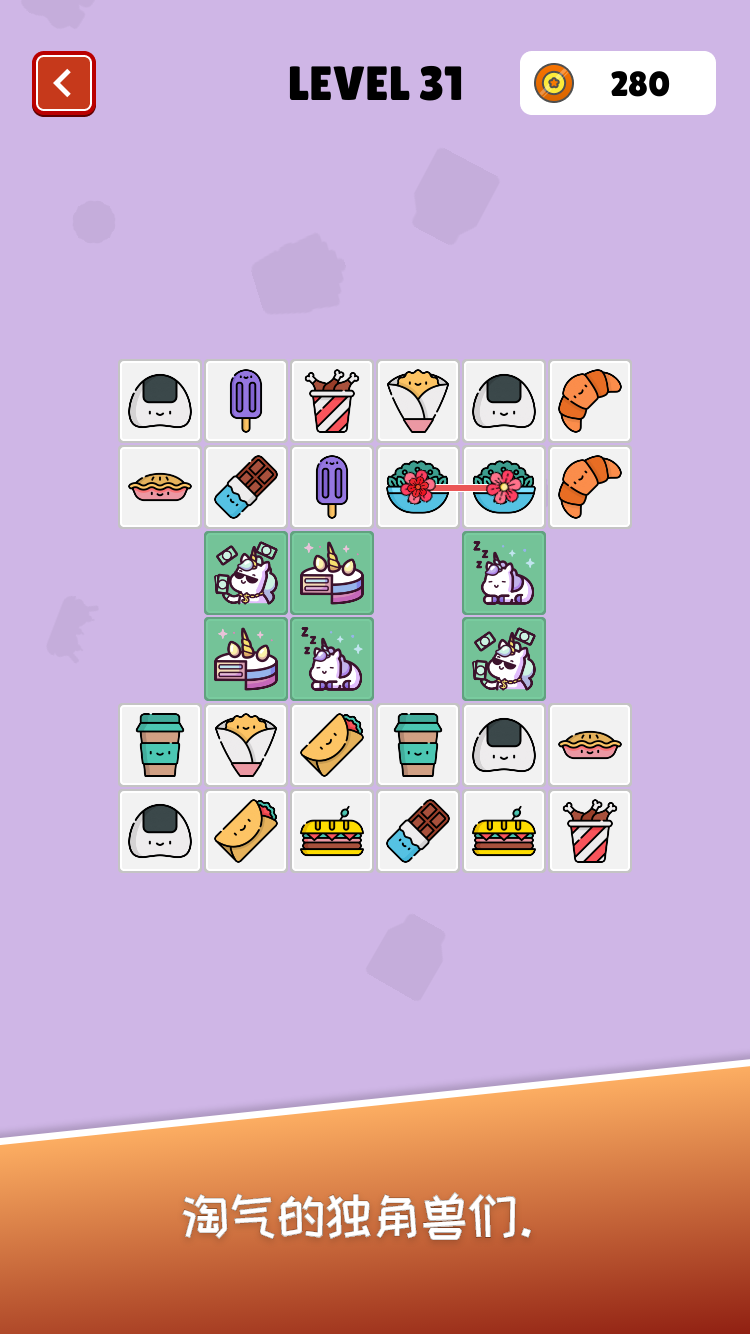Tap the pie tile next to the onigiri
The height and width of the screenshot is (1334, 750).
590,745
